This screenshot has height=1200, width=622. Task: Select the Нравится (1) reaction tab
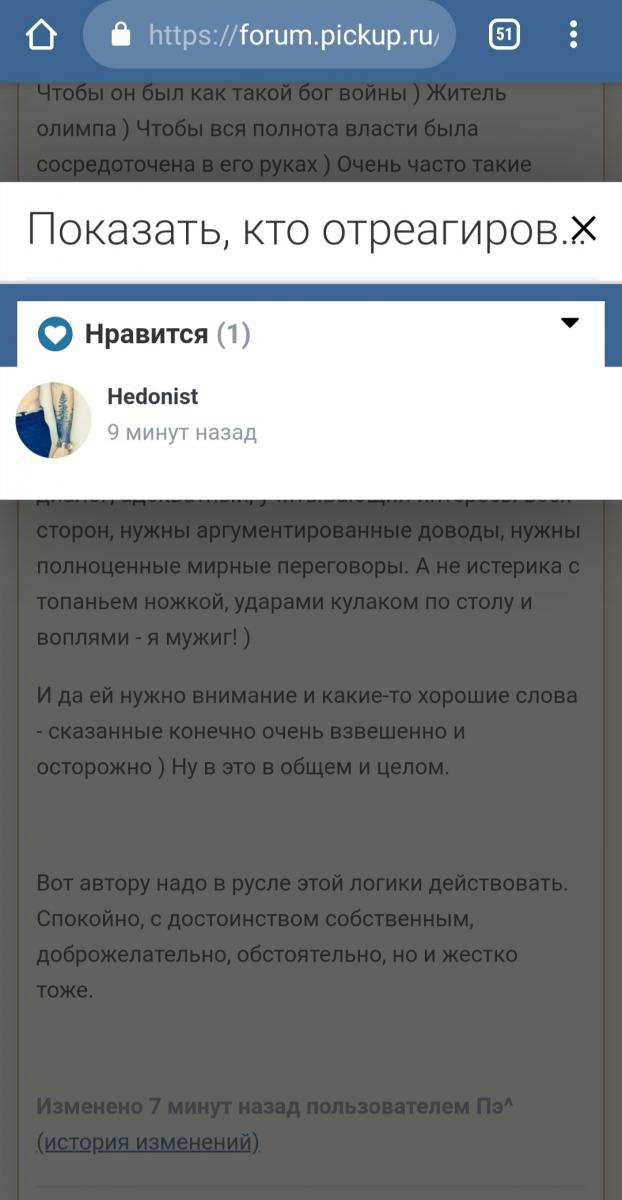tap(144, 334)
